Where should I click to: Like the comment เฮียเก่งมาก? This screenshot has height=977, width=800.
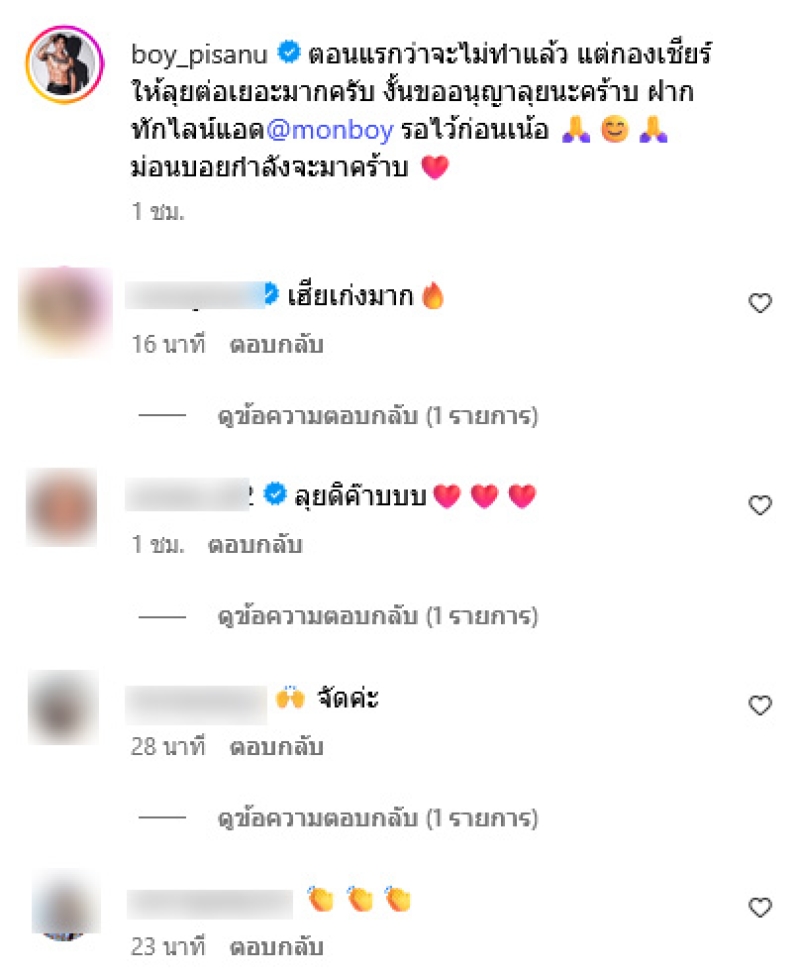(760, 303)
